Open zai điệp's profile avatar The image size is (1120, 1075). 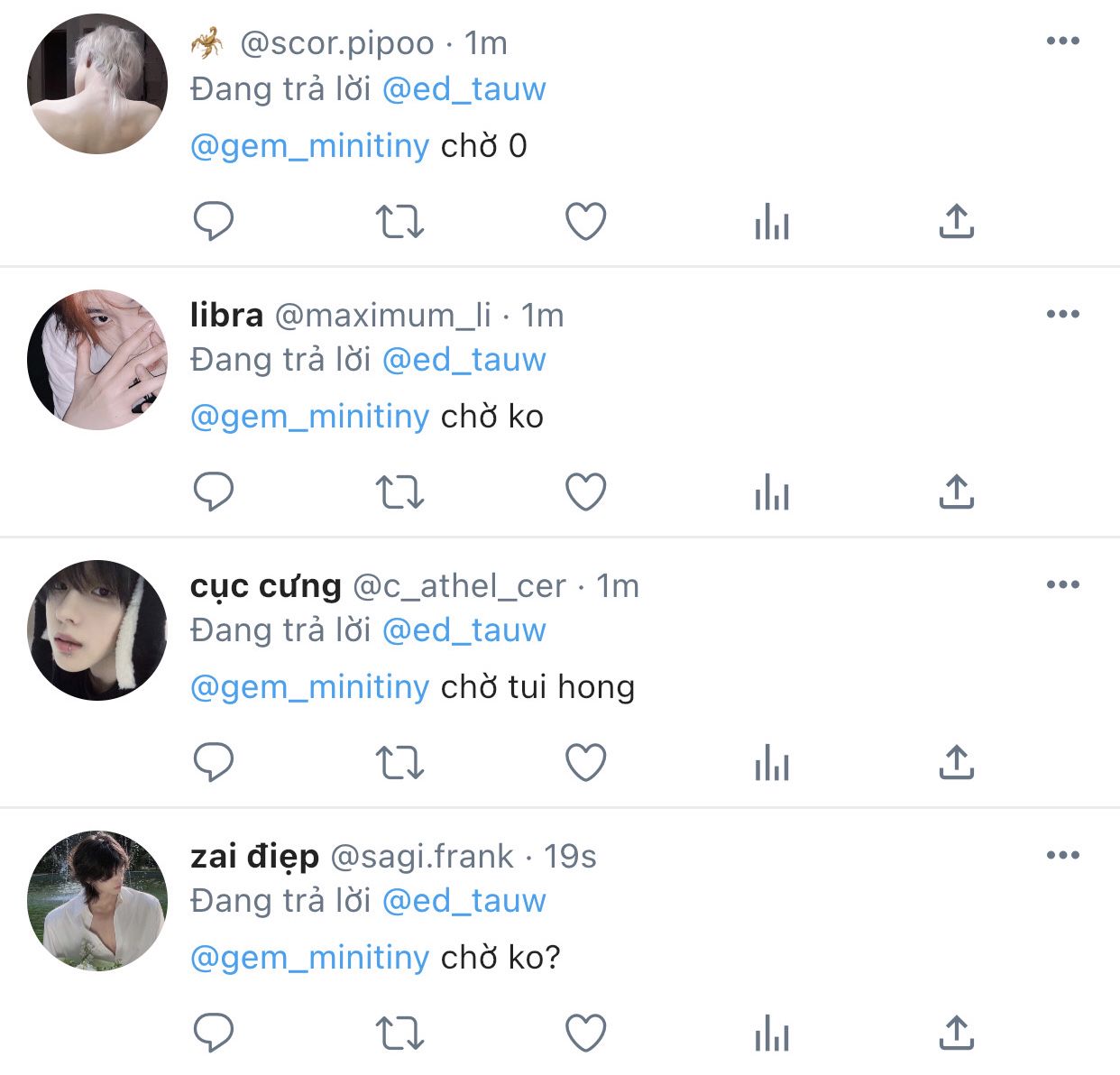(x=97, y=900)
